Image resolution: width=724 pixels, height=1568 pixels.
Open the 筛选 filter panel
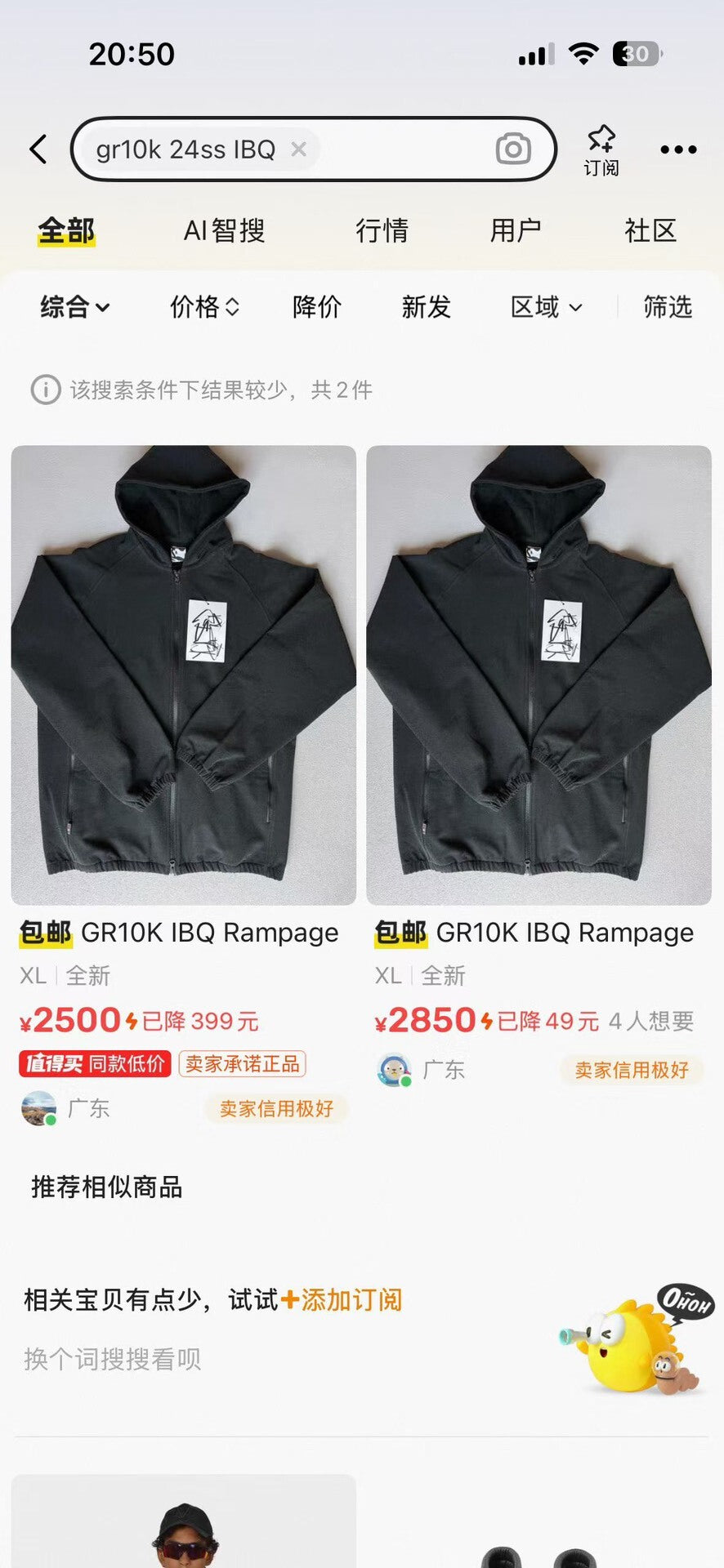pos(668,308)
